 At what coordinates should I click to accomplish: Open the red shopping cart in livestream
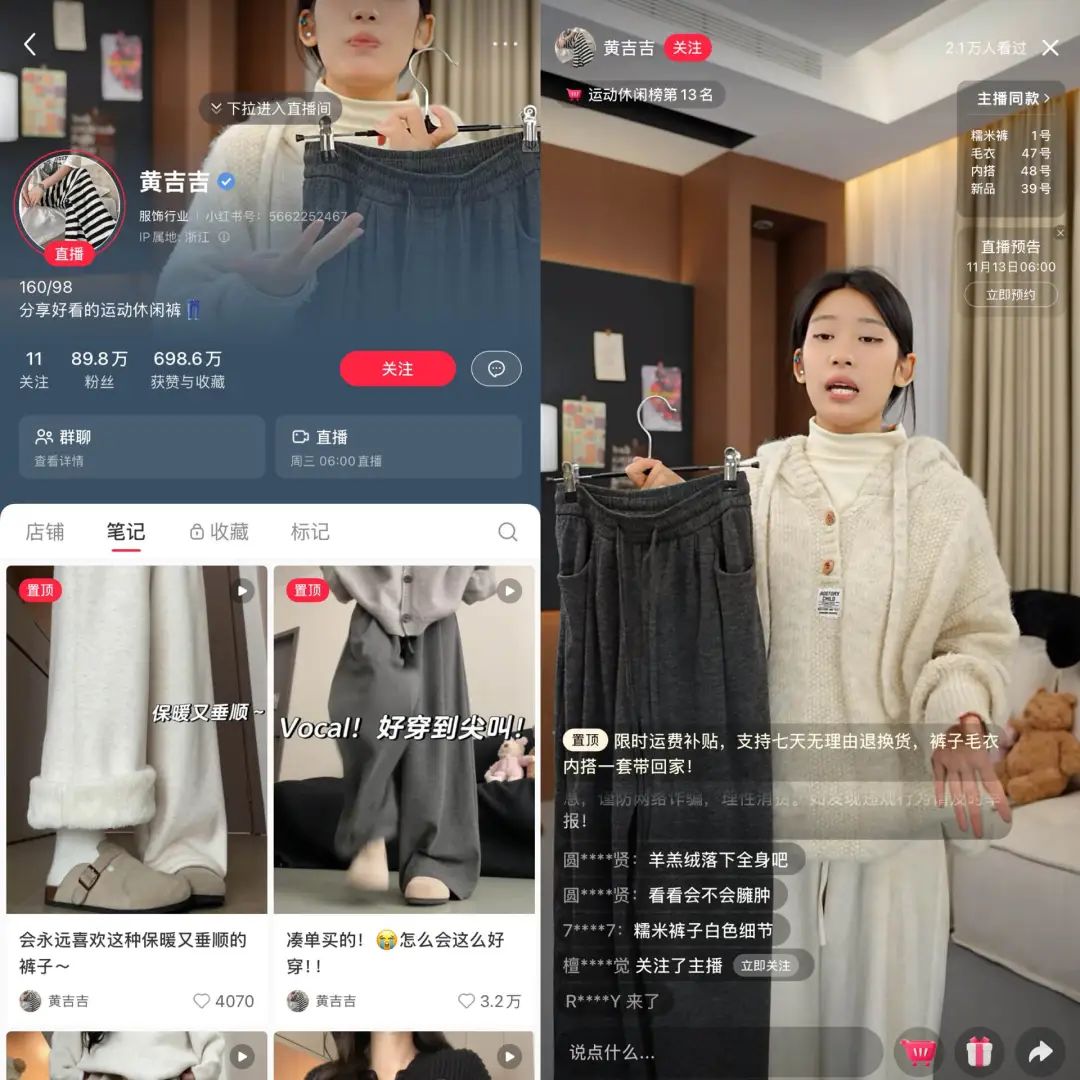[918, 1052]
